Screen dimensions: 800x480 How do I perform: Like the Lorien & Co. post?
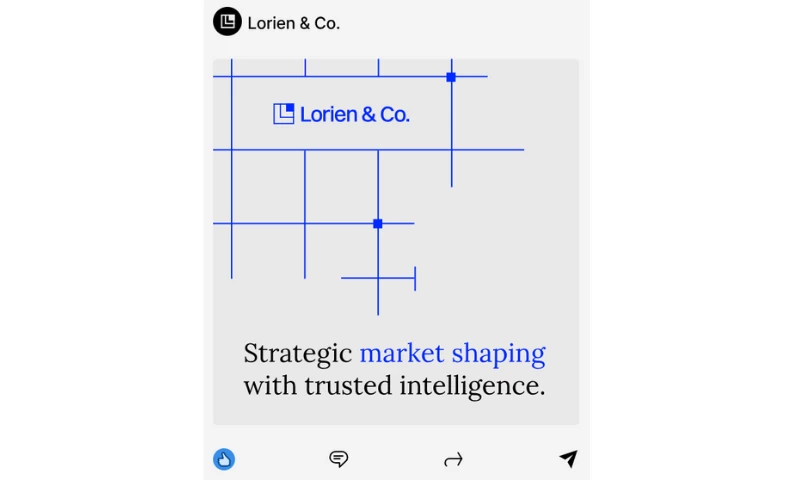224,460
